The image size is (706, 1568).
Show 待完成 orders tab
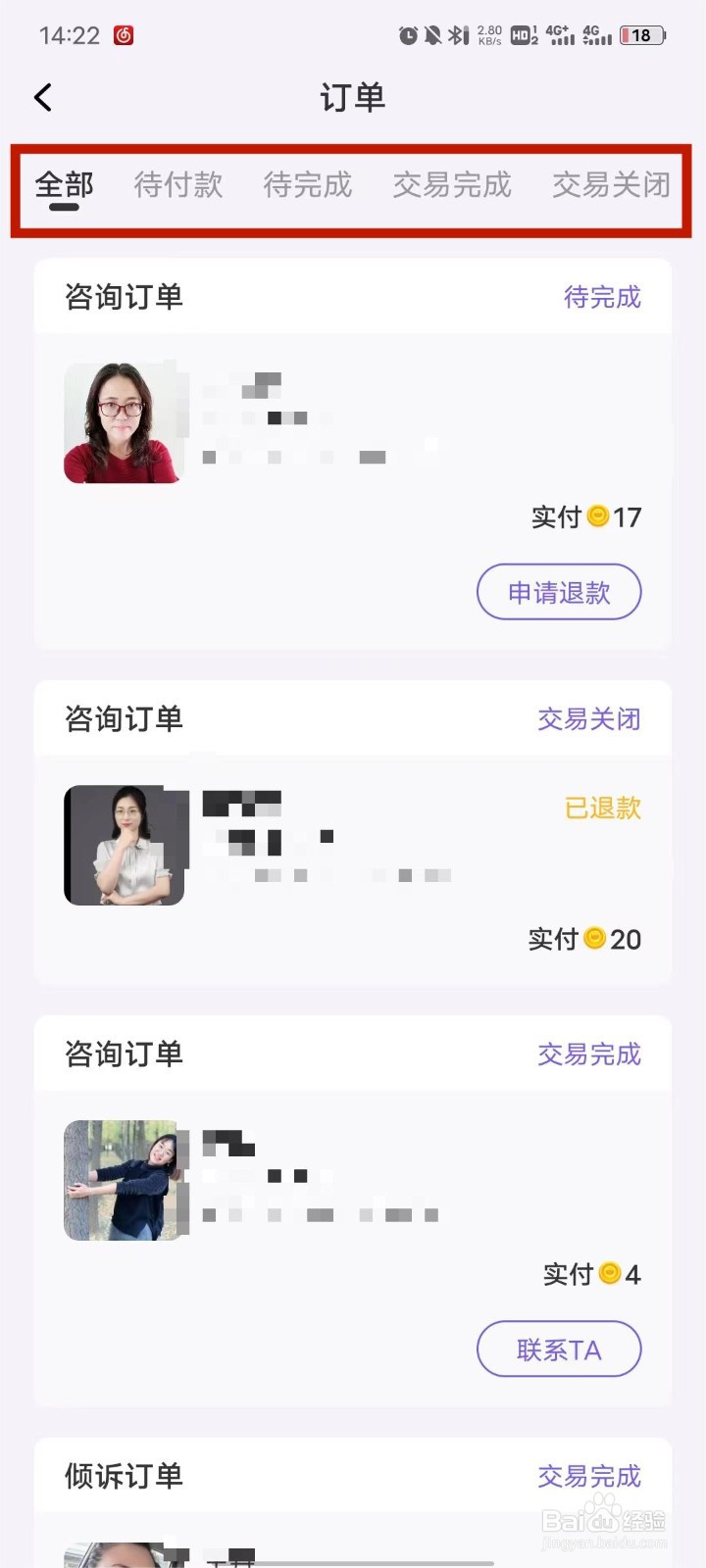(x=308, y=185)
